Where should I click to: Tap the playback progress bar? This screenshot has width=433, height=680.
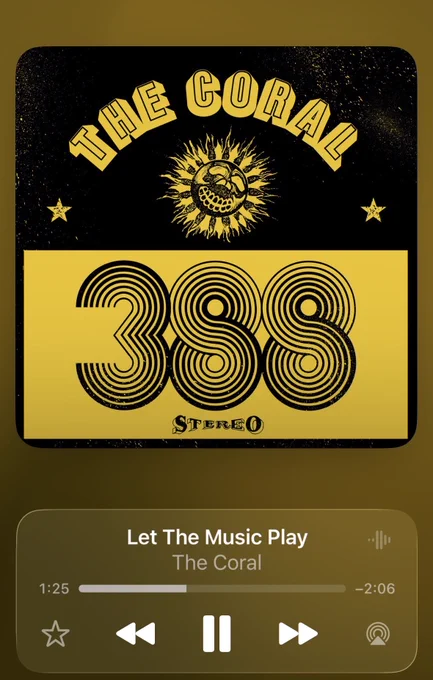212,588
